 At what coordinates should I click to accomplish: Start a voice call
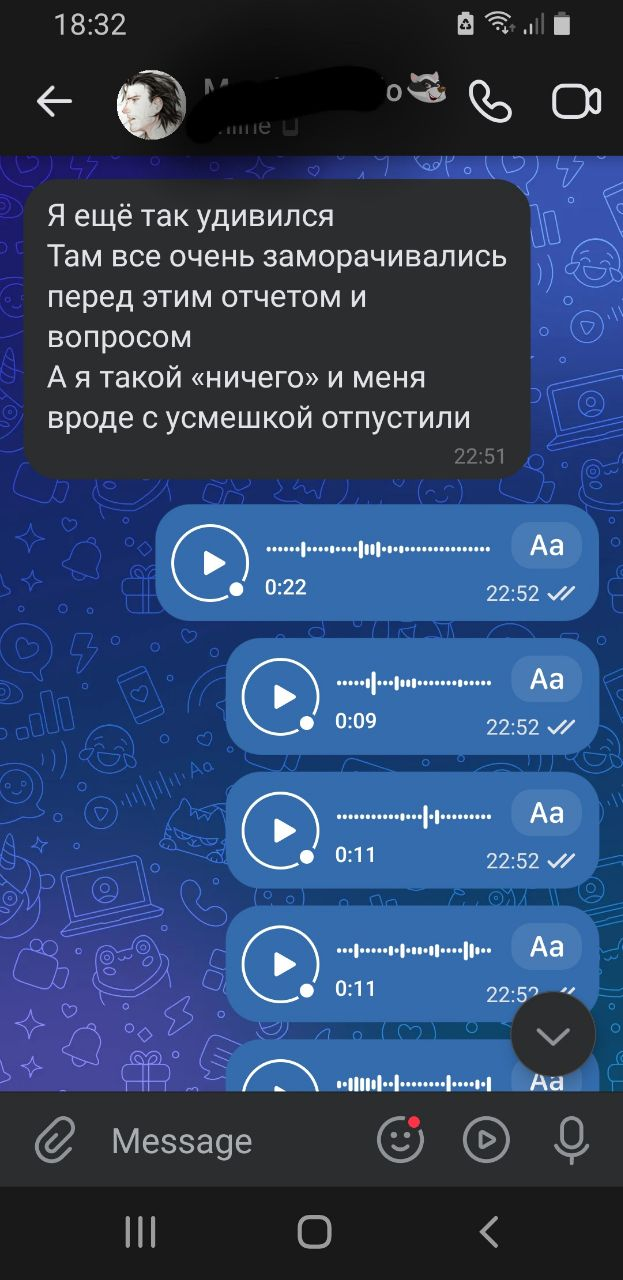[x=490, y=101]
